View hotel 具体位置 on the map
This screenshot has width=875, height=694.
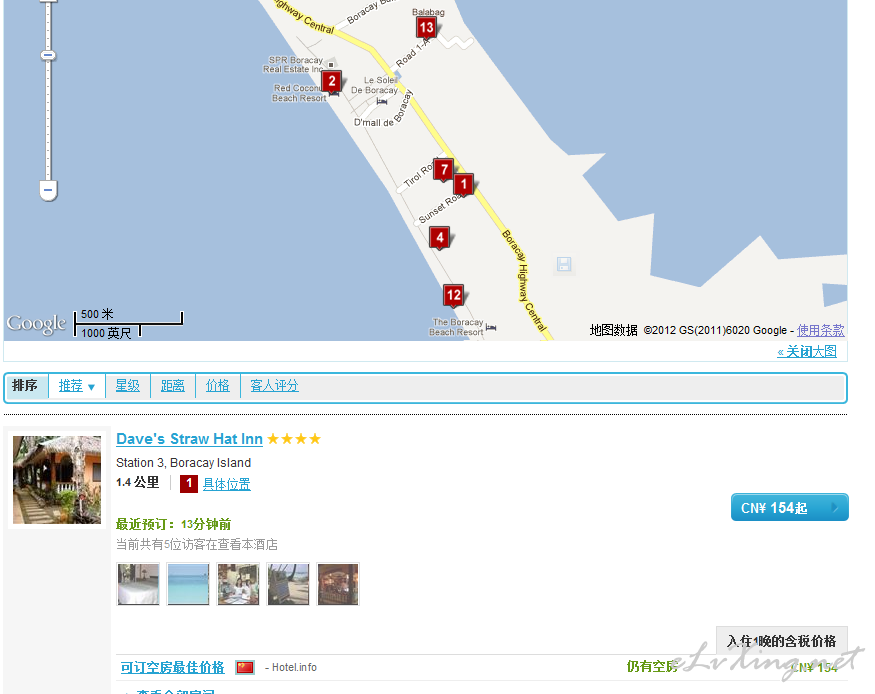tap(227, 484)
